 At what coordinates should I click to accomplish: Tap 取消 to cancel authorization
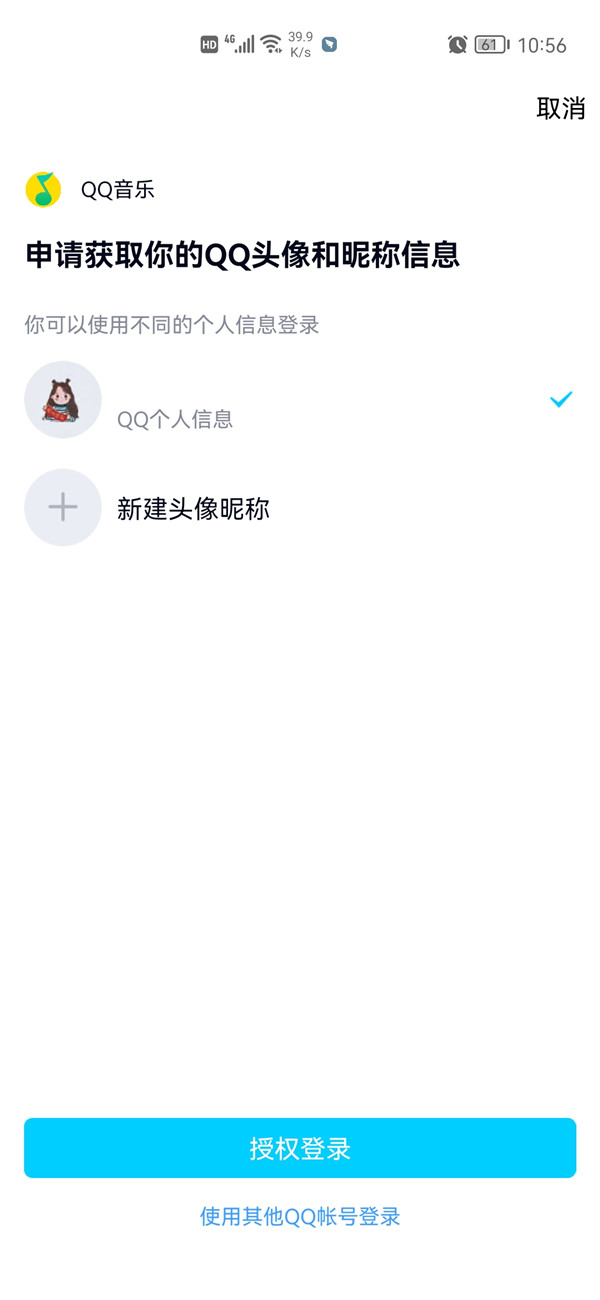[560, 109]
